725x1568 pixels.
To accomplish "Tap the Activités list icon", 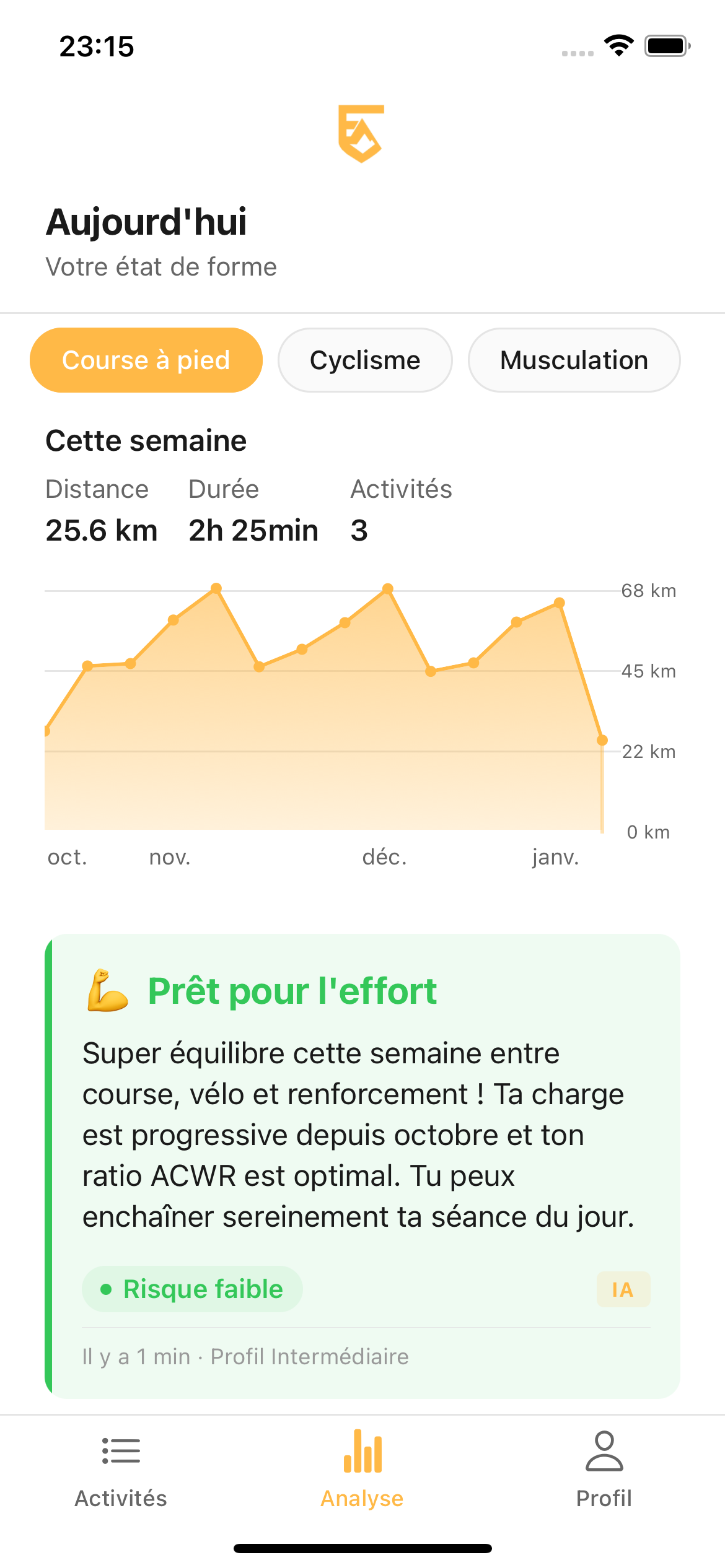I will pyautogui.click(x=120, y=1452).
